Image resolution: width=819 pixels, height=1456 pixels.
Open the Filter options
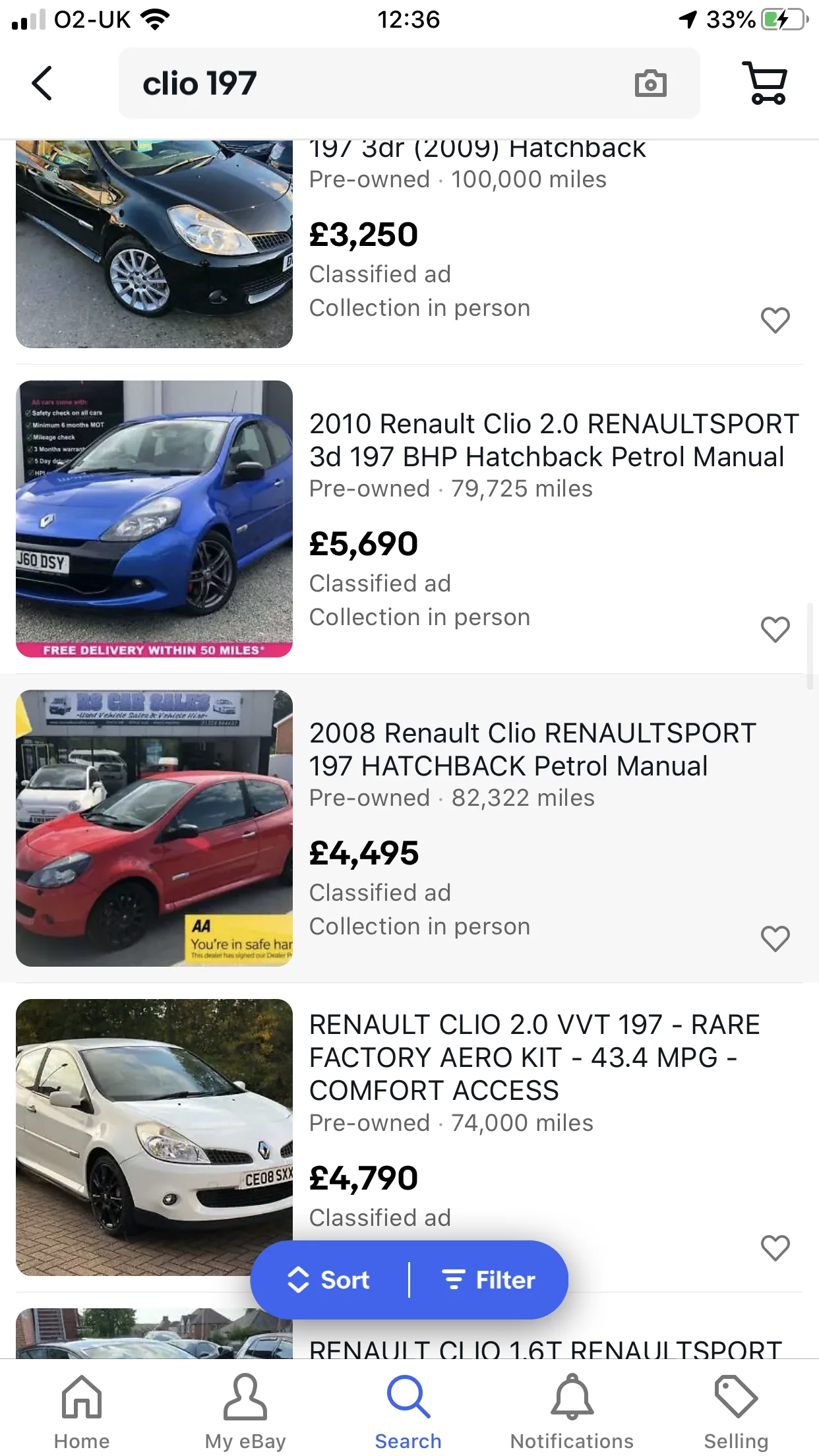[489, 1280]
